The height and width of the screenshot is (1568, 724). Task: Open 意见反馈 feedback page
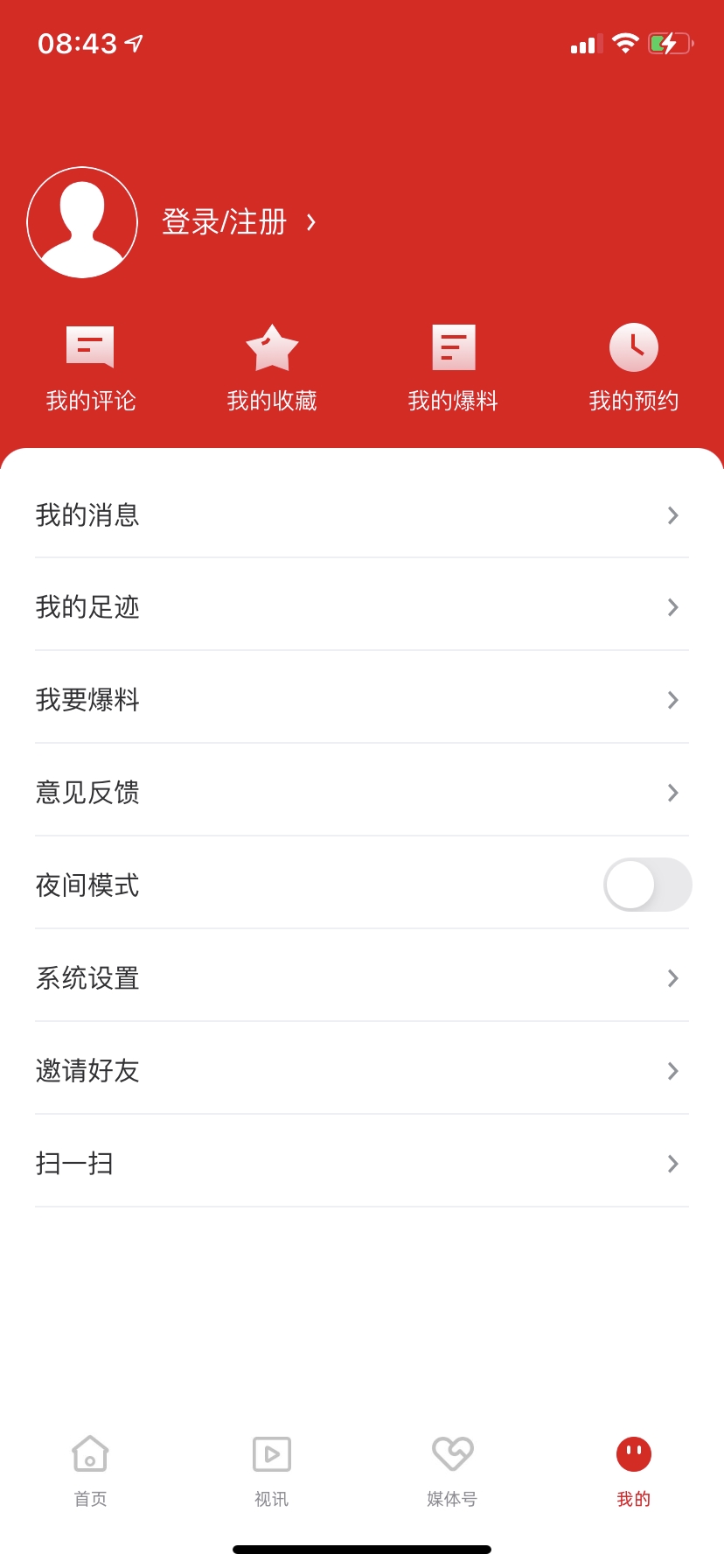pyautogui.click(x=361, y=793)
